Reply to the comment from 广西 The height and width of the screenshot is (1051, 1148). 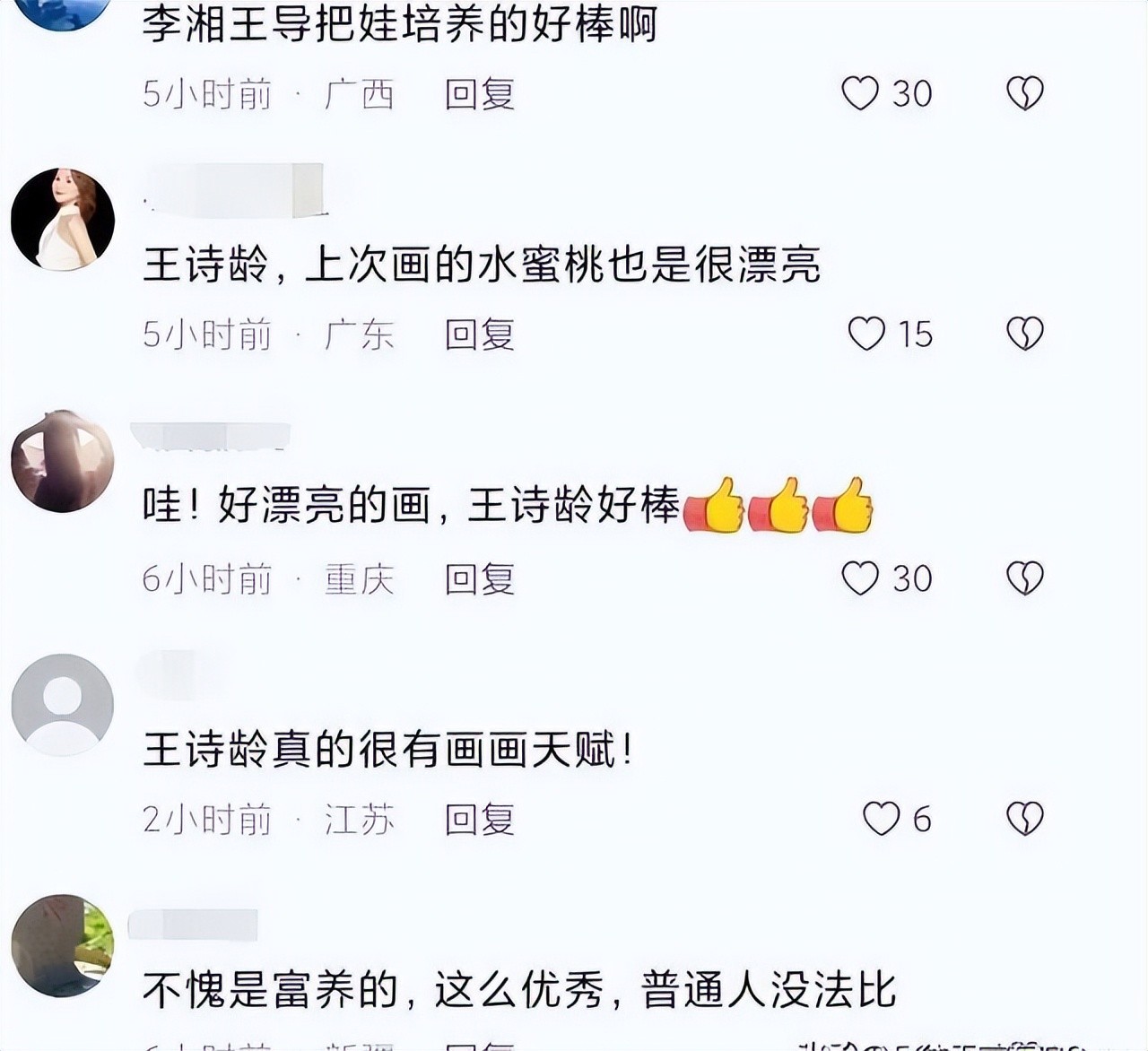point(480,94)
